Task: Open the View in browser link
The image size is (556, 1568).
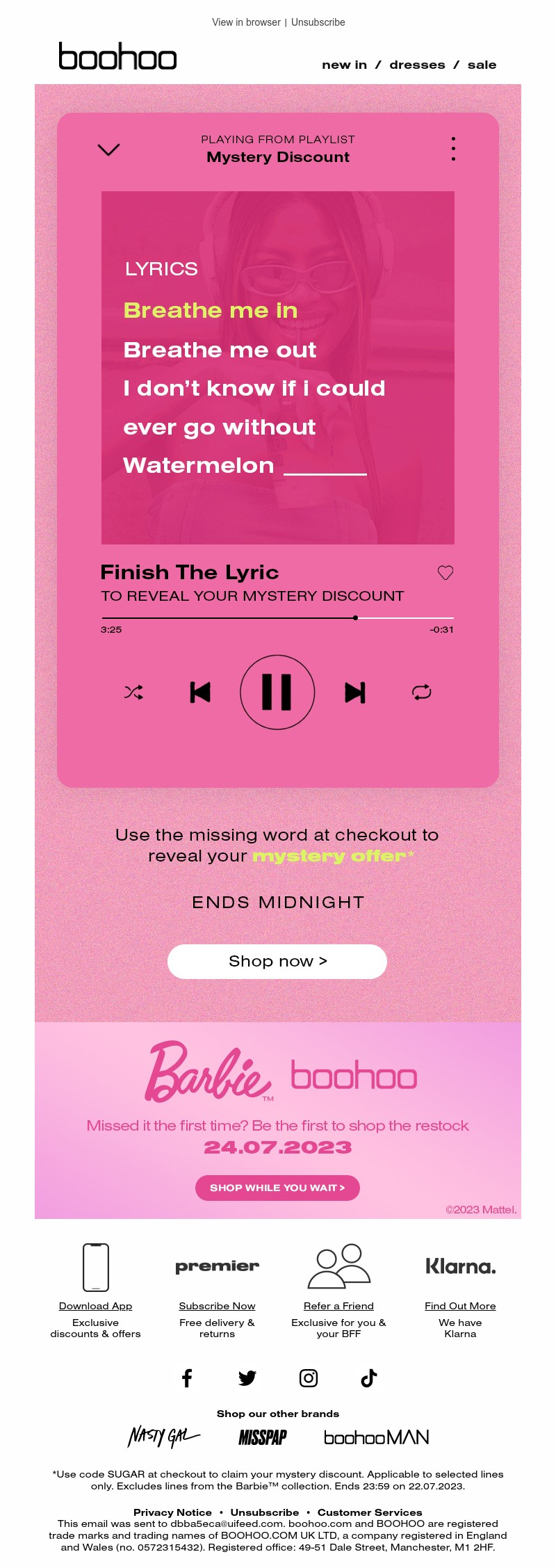Action: (x=246, y=22)
